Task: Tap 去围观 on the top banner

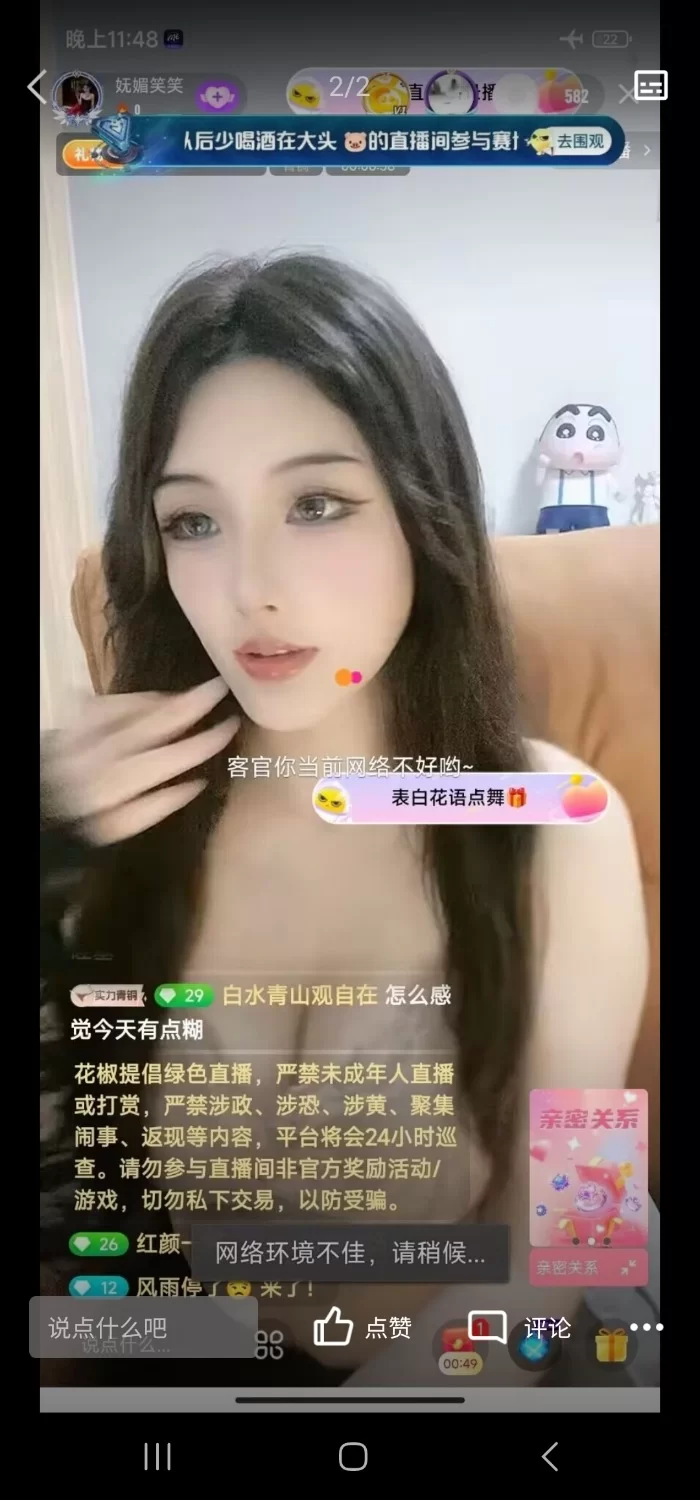Action: (x=571, y=142)
